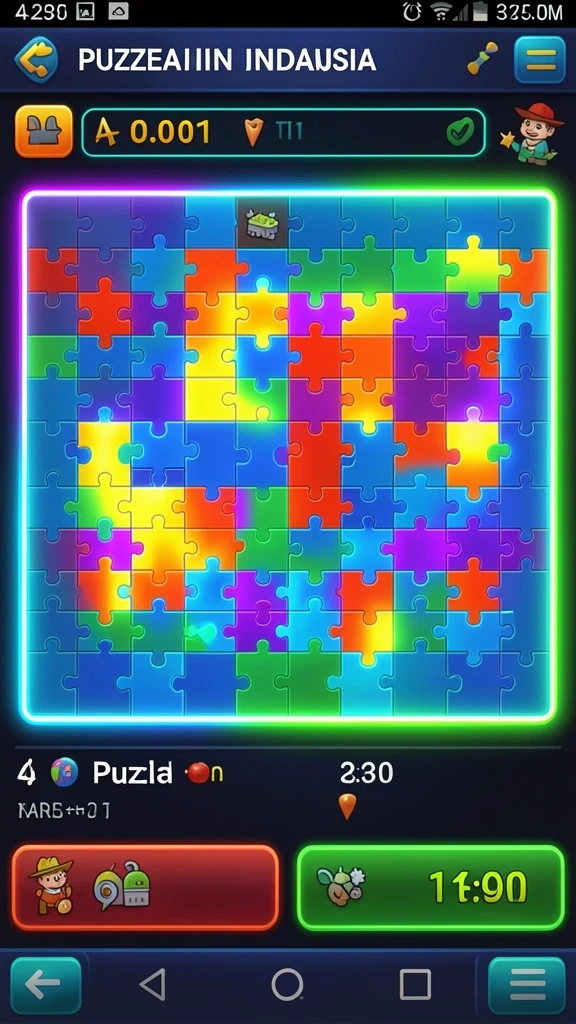Tap the orange button left of the score bar
Image resolution: width=576 pixels, height=1024 pixels.
[x=44, y=131]
